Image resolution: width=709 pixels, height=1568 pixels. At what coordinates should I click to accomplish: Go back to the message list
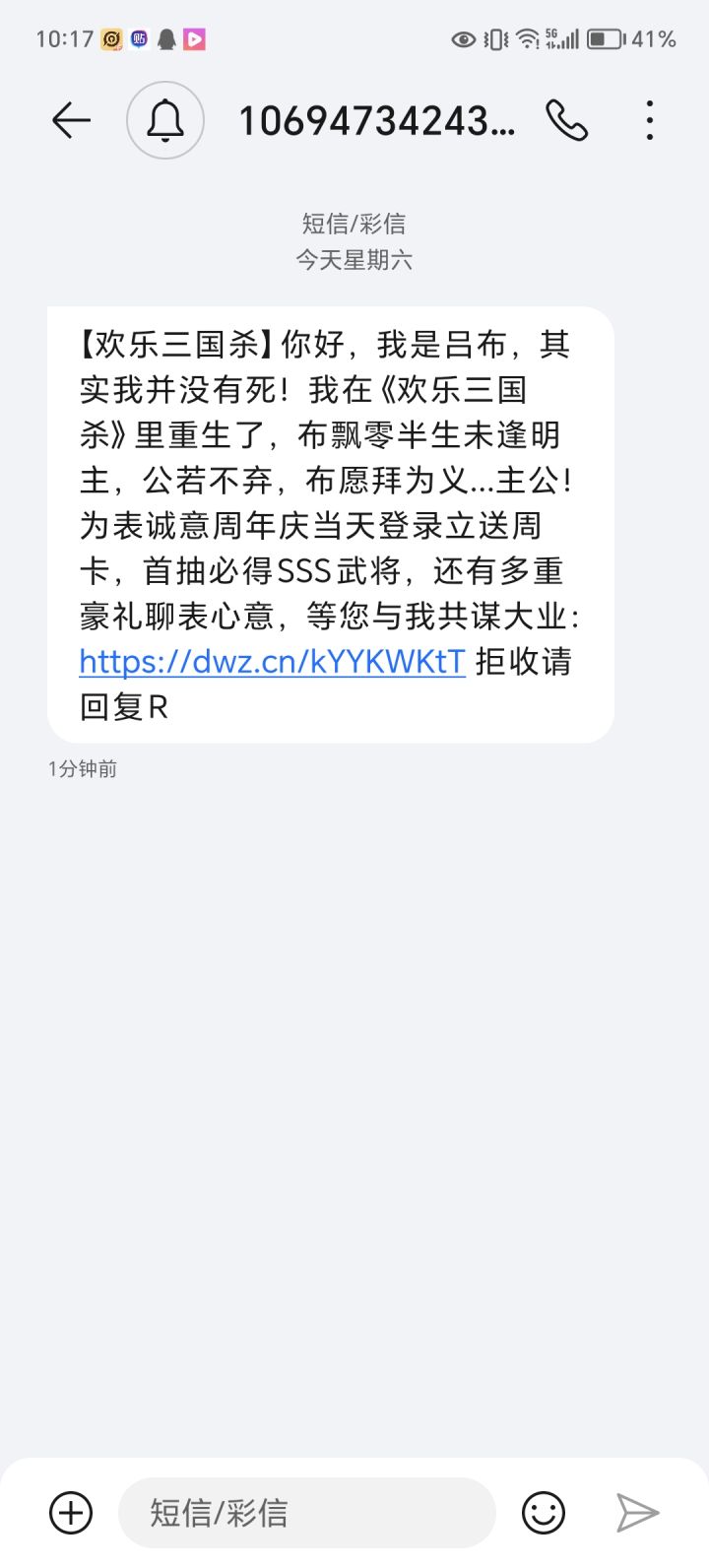71,121
